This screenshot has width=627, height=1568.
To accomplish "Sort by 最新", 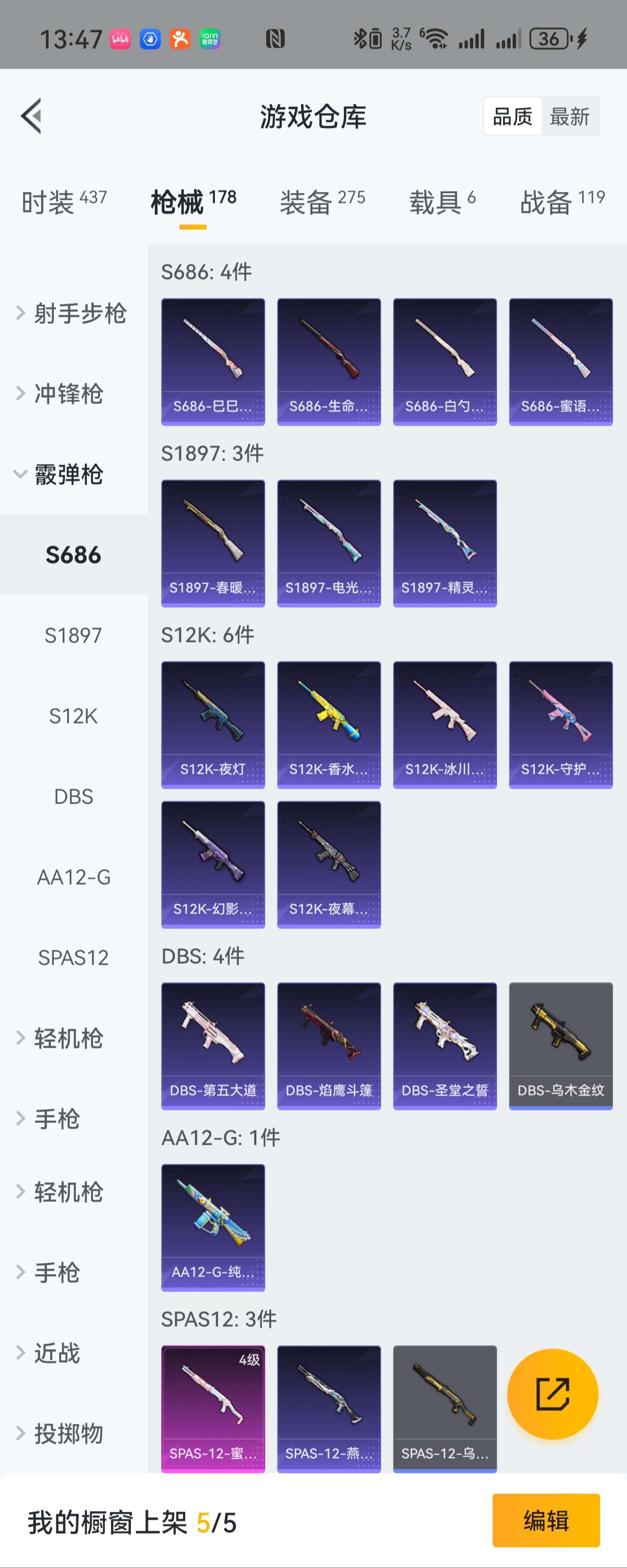I will 569,116.
